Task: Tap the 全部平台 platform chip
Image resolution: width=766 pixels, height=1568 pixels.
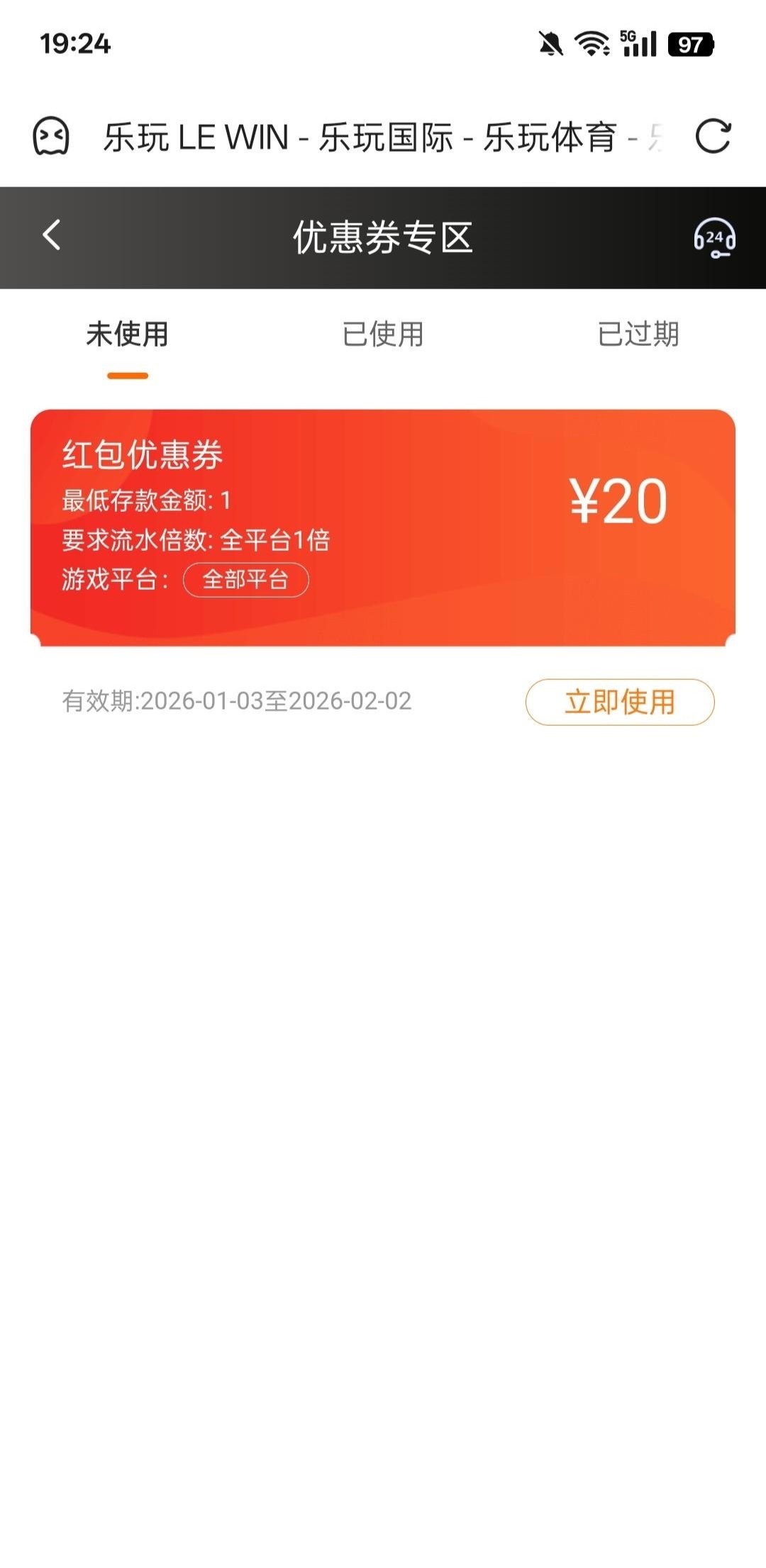Action: 245,580
